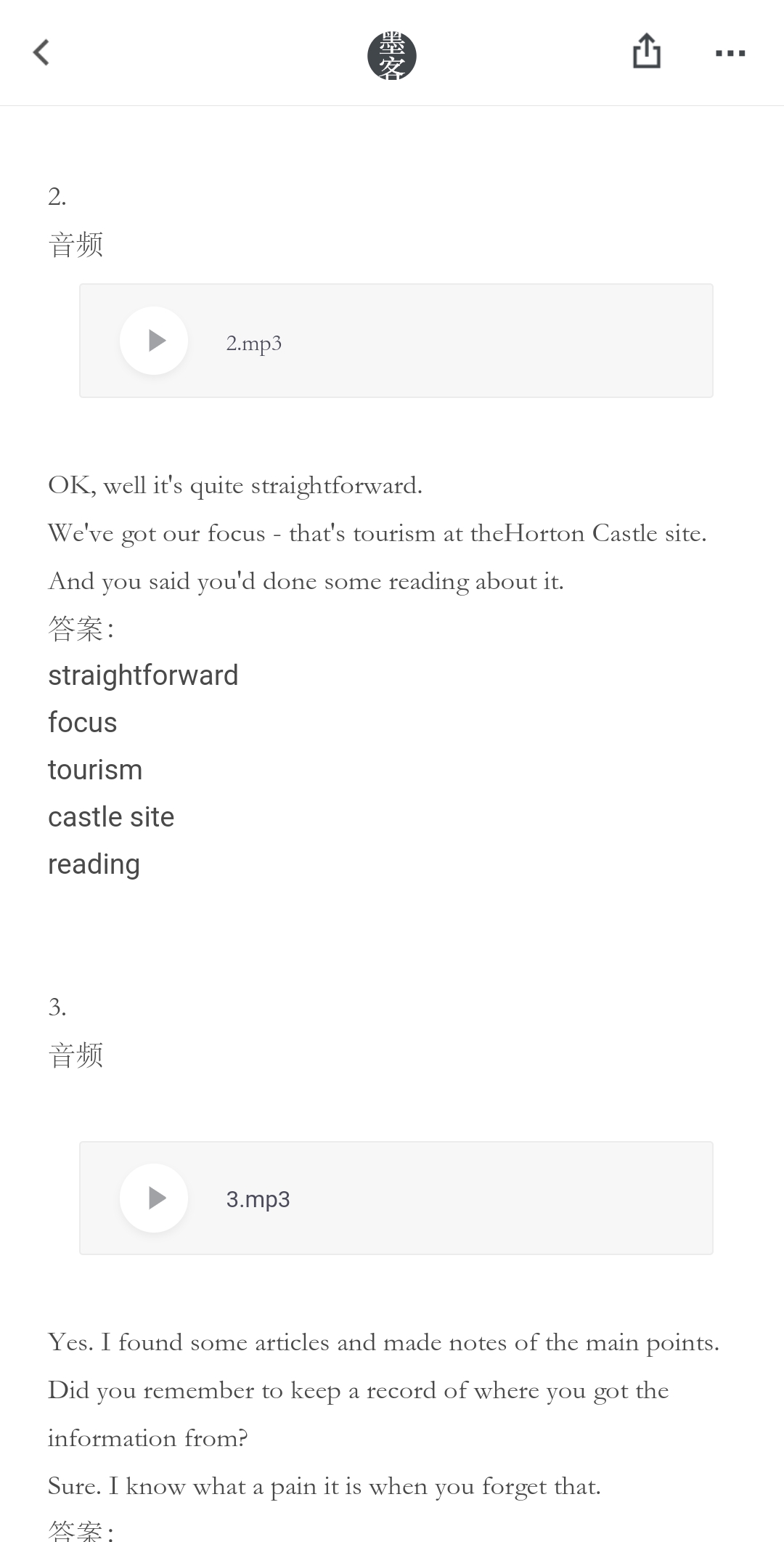Tap the round avatar in the header
Screen dimensions: 784x1542
tap(392, 55)
